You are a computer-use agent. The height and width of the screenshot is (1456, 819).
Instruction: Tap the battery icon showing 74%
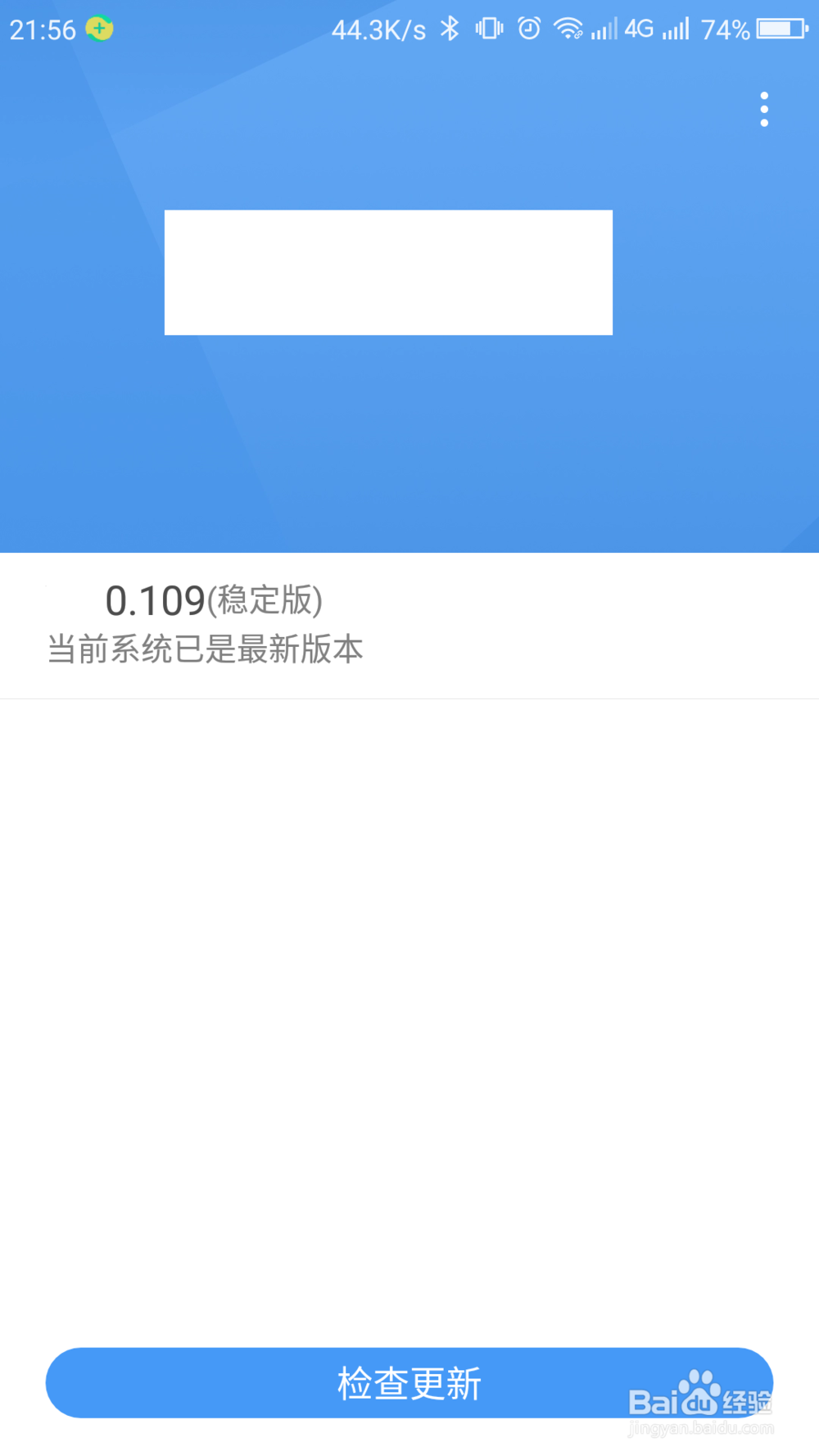coord(779,29)
